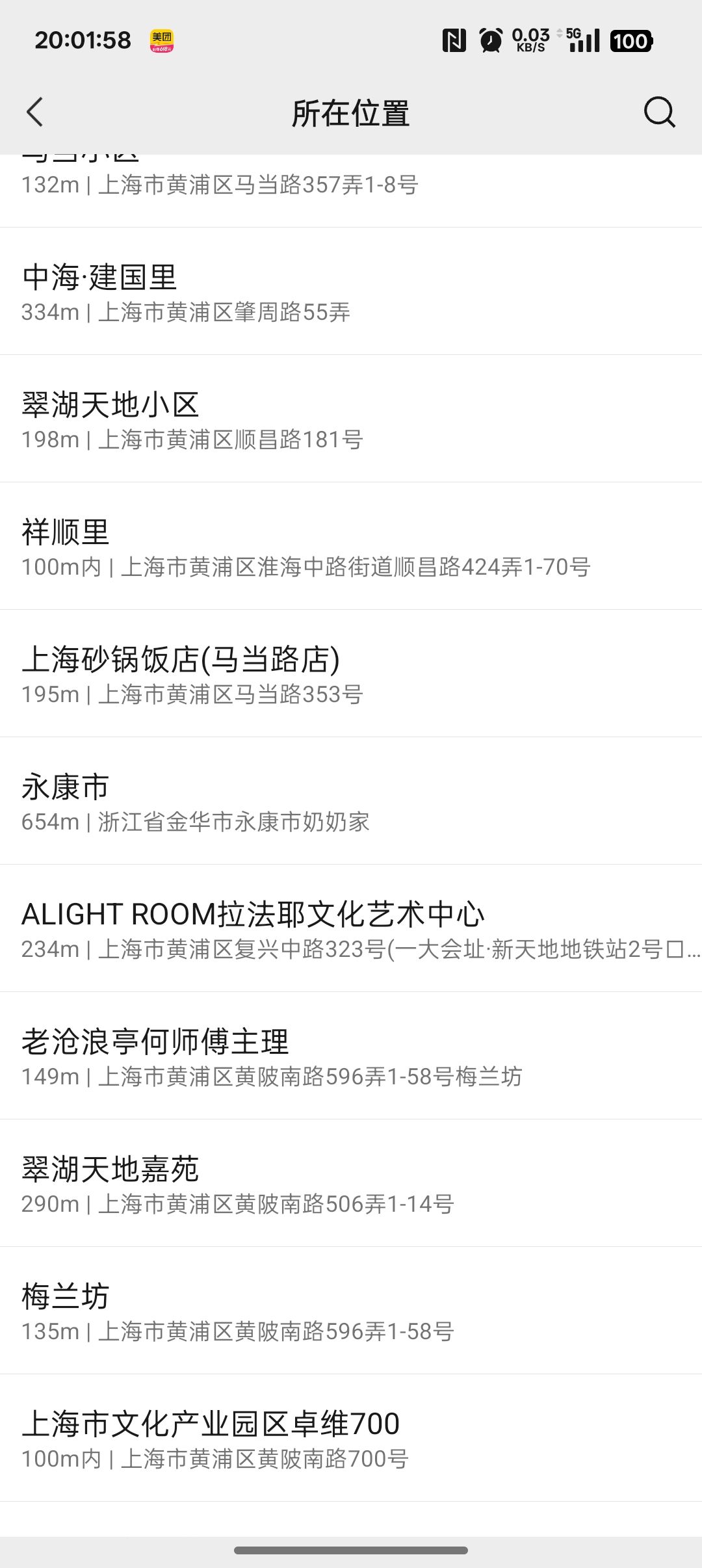The height and width of the screenshot is (1568, 702).
Task: Select 中海·建国里 as the location
Action: click(x=351, y=292)
